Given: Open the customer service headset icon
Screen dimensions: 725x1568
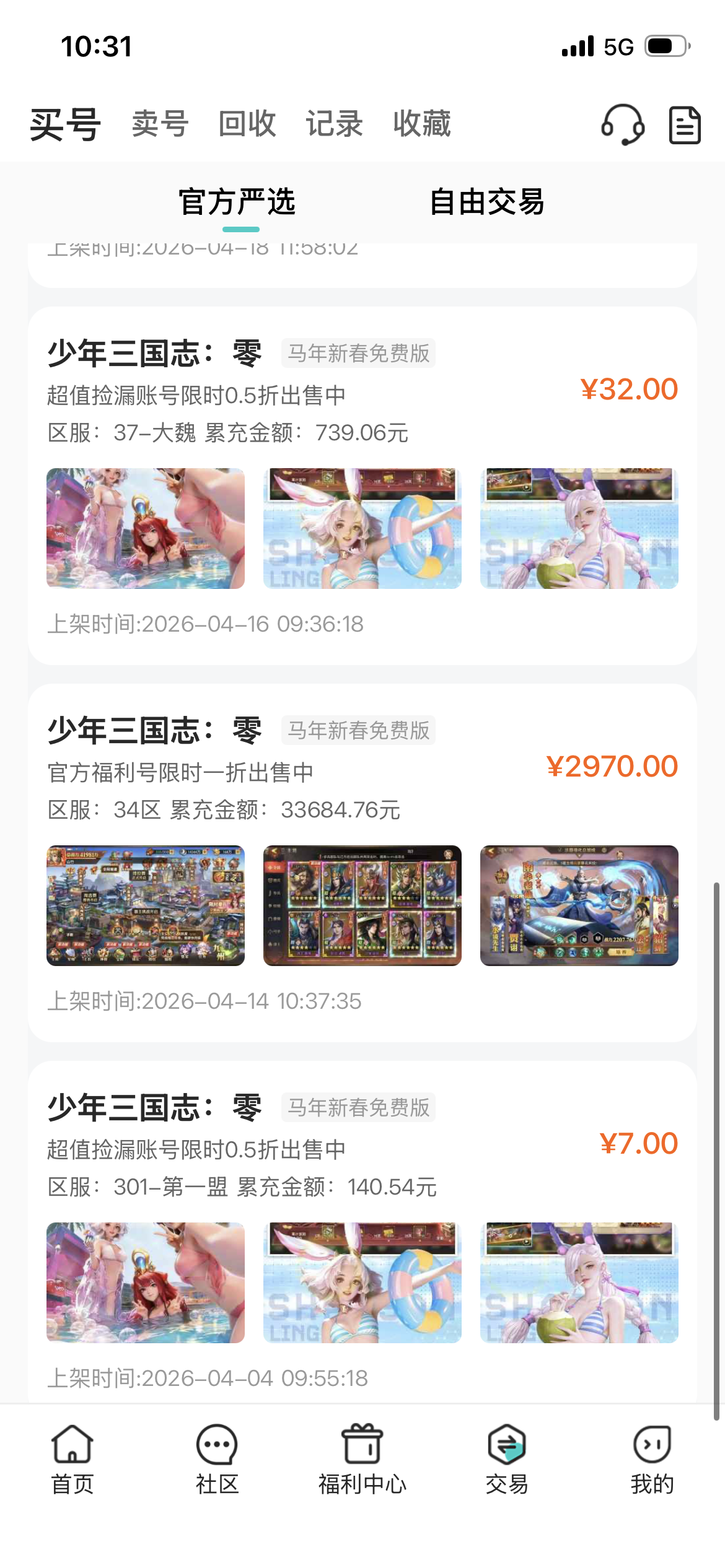Looking at the screenshot, I should coord(623,124).
